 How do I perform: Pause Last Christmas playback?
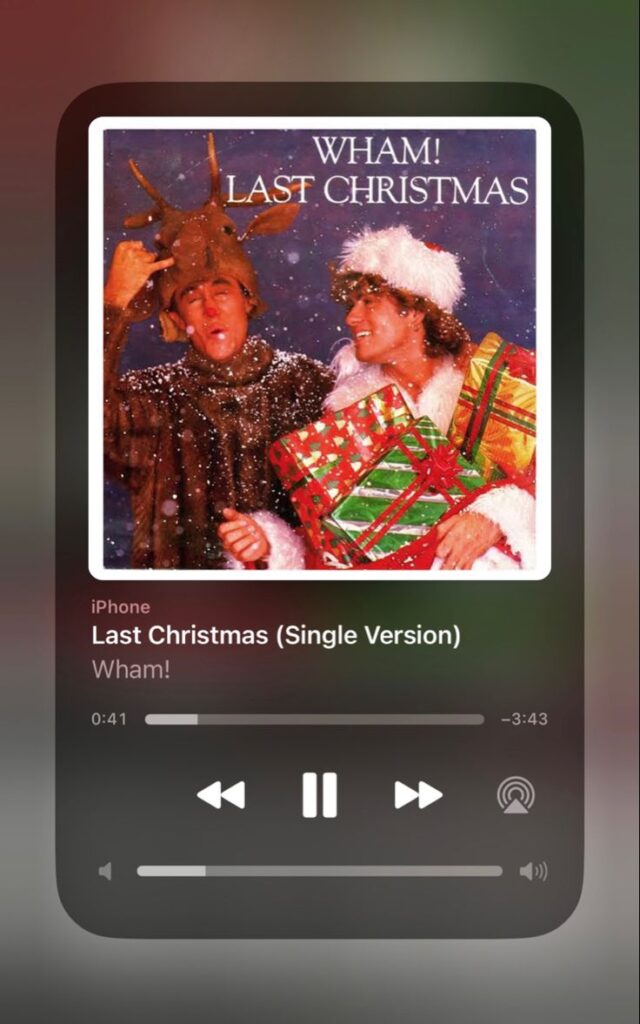(320, 795)
